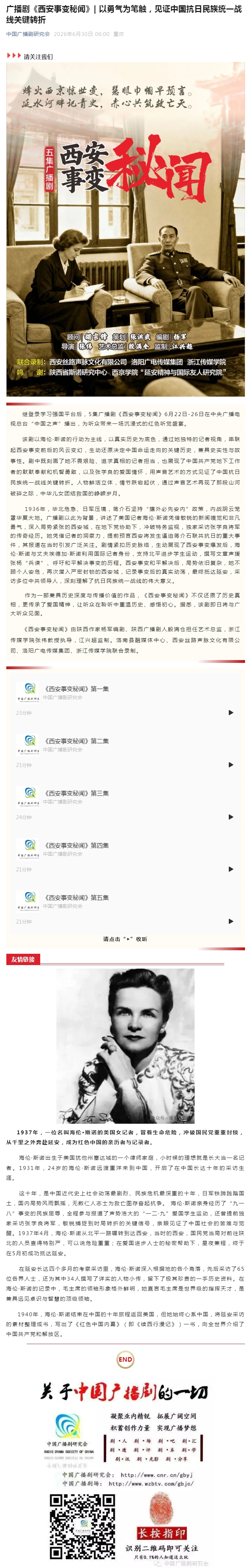Play 《西安事变秘闻》第四集 audio
The image size is (251, 1568).
pyautogui.click(x=231, y=869)
